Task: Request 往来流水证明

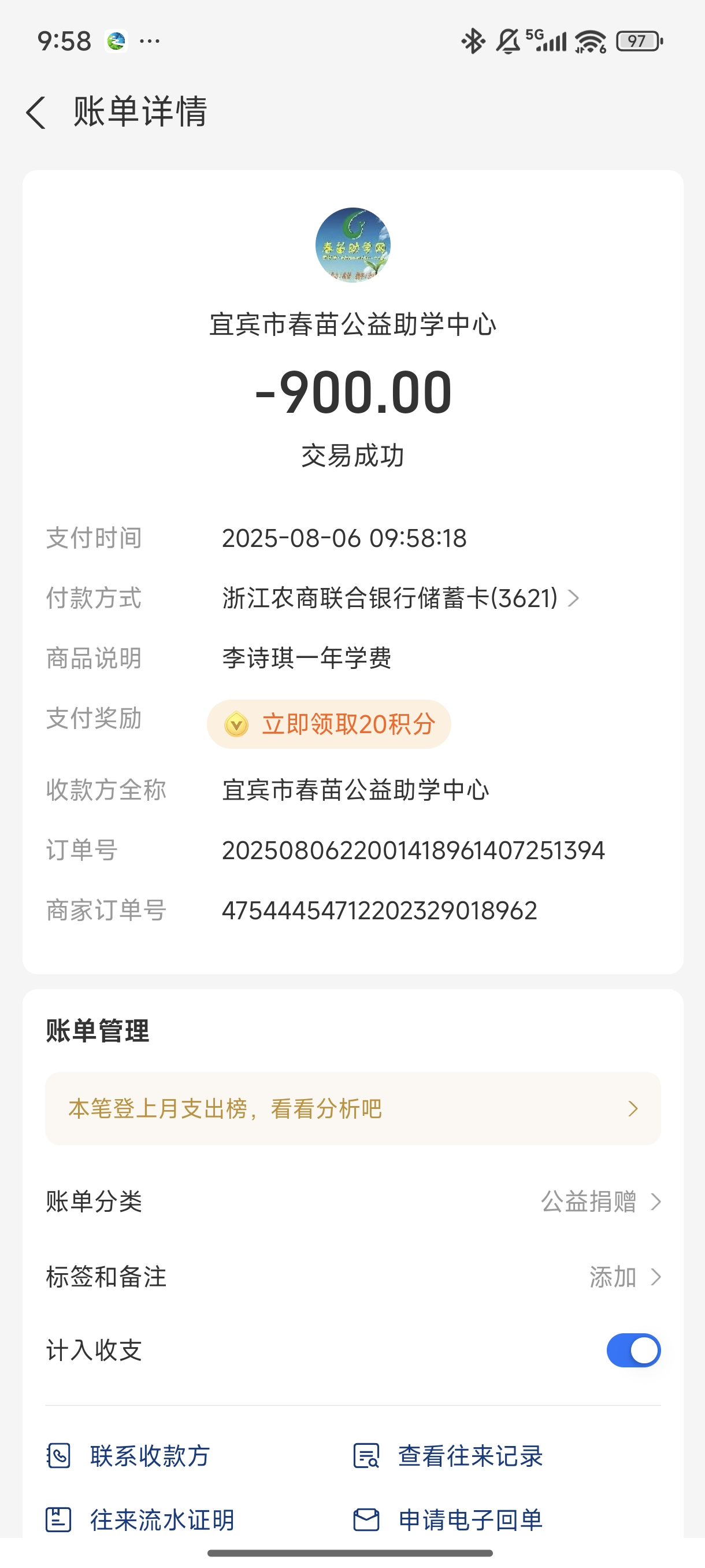Action: [x=141, y=1520]
